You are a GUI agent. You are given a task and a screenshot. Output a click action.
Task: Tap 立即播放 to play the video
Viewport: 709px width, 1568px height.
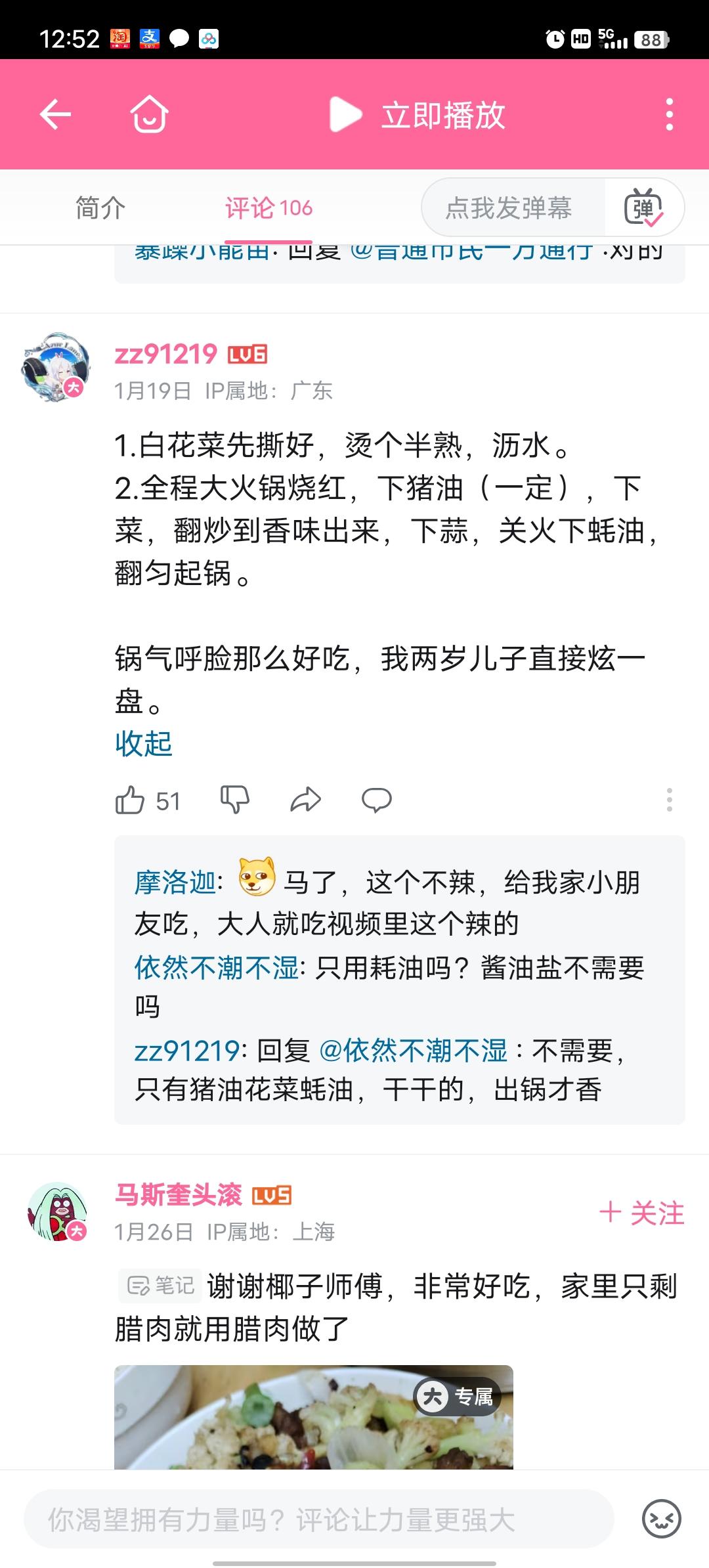[x=418, y=115]
